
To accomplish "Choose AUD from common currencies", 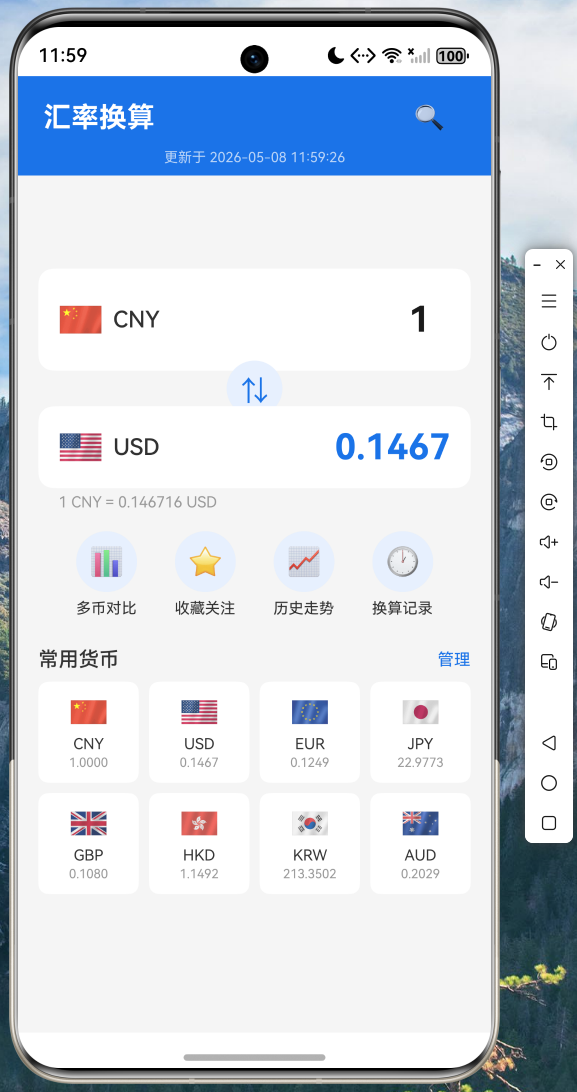I will pos(420,843).
